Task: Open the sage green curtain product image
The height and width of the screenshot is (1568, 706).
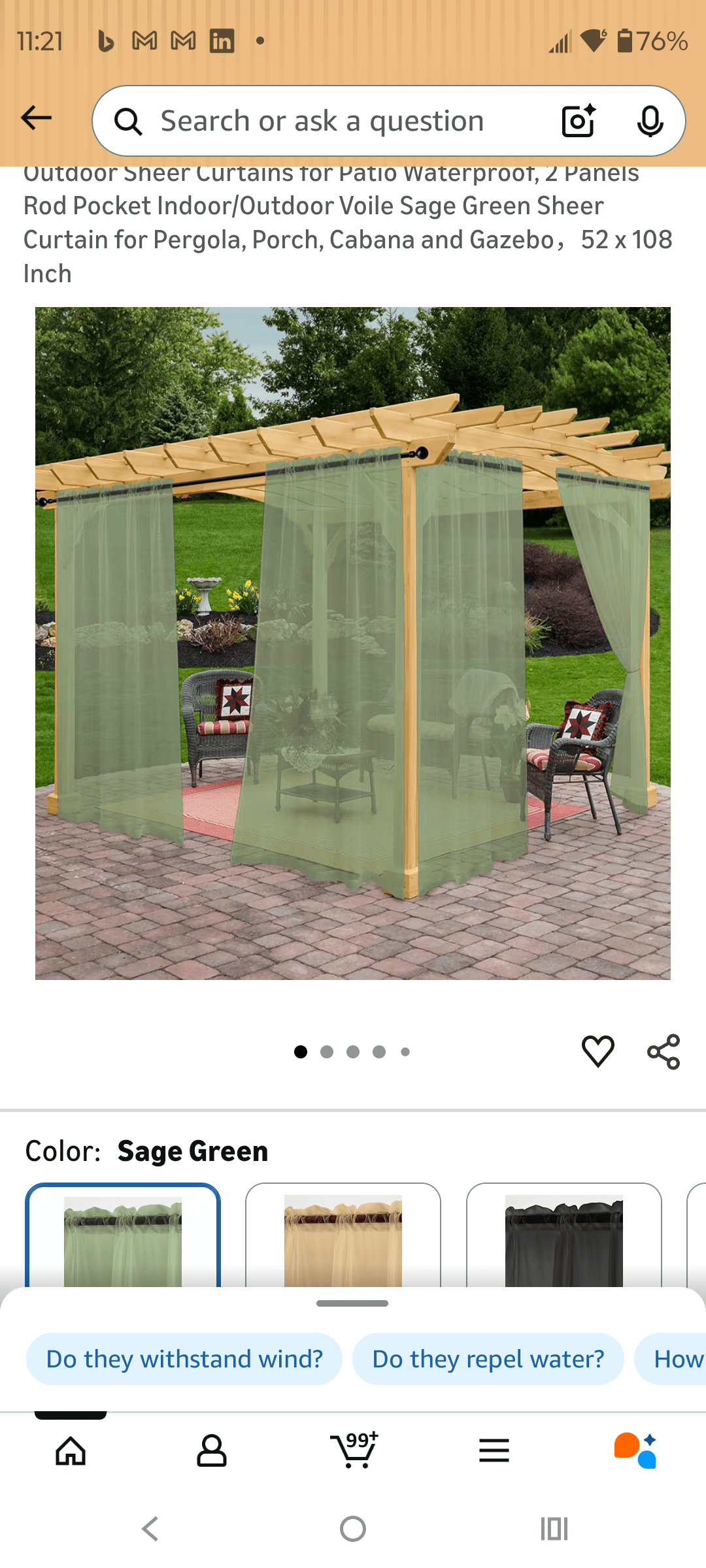Action: [353, 643]
